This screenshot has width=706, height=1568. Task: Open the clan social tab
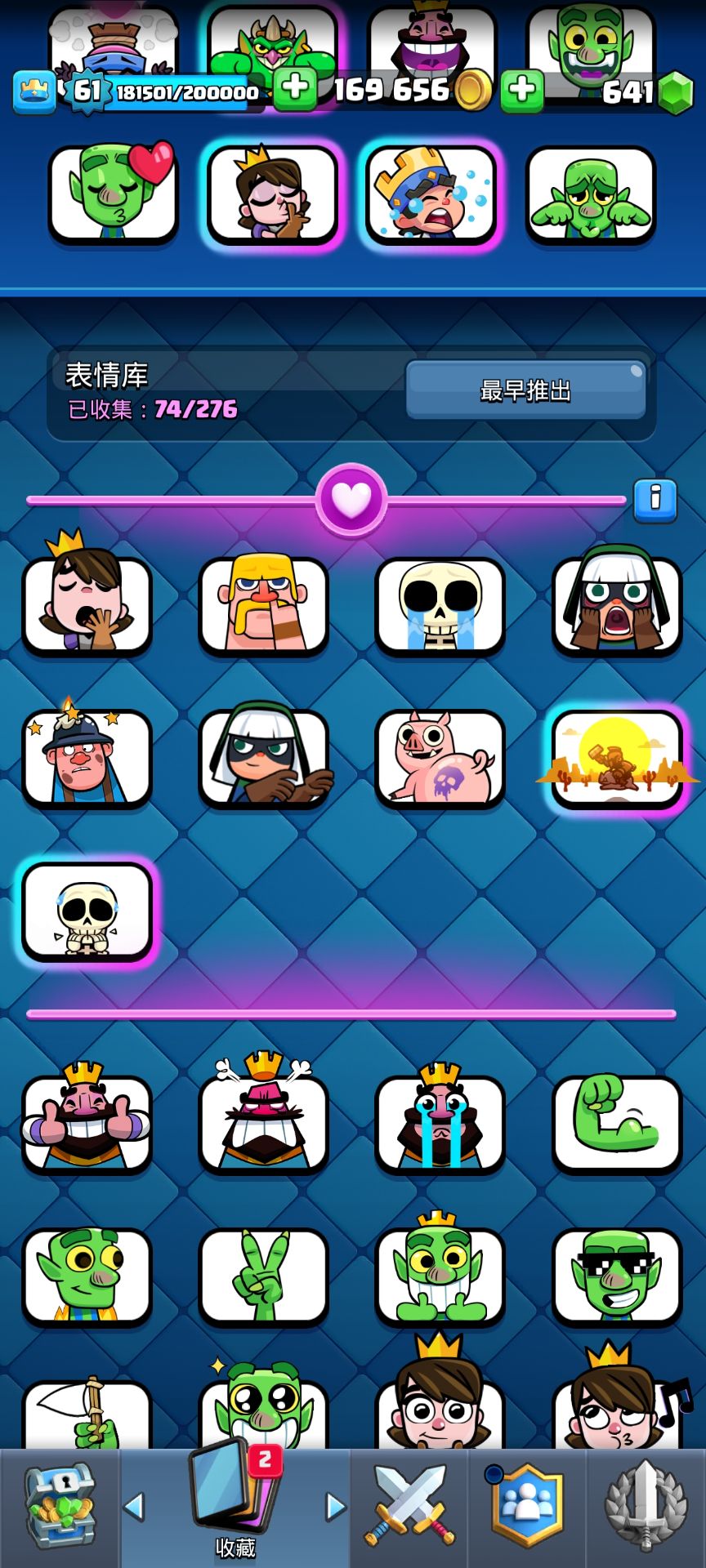tap(527, 1507)
